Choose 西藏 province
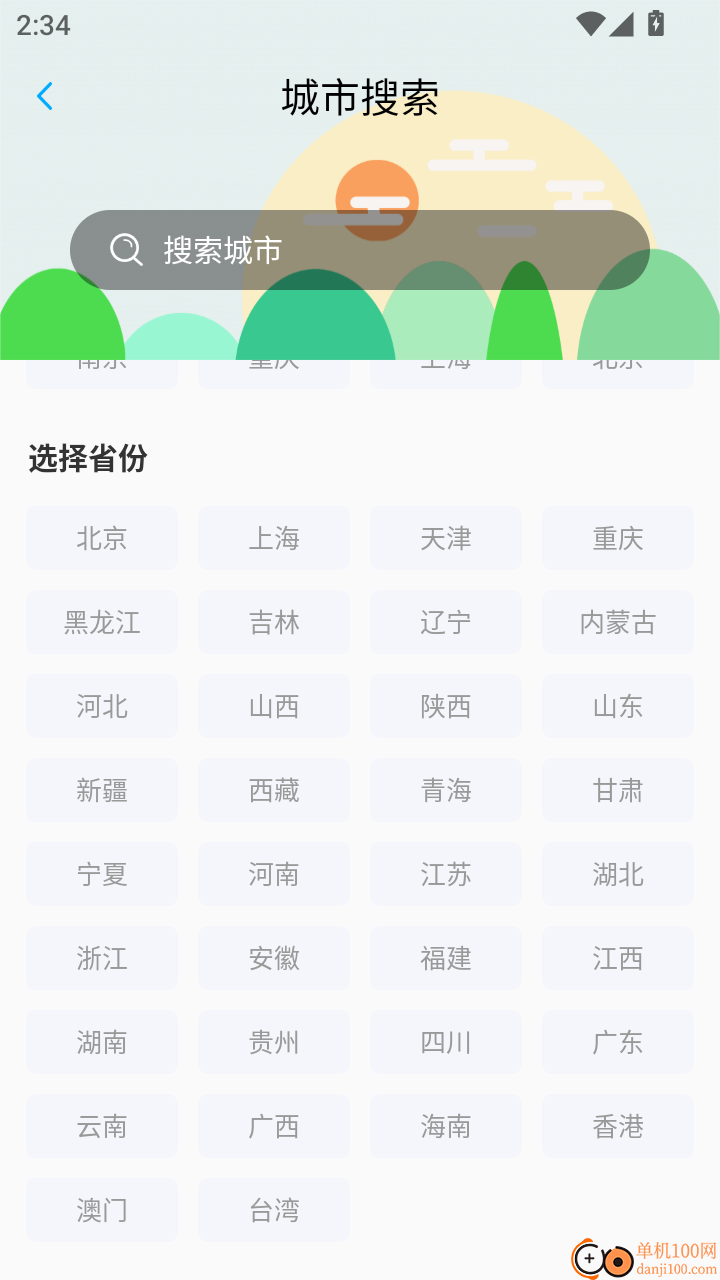The height and width of the screenshot is (1280, 720). [274, 790]
